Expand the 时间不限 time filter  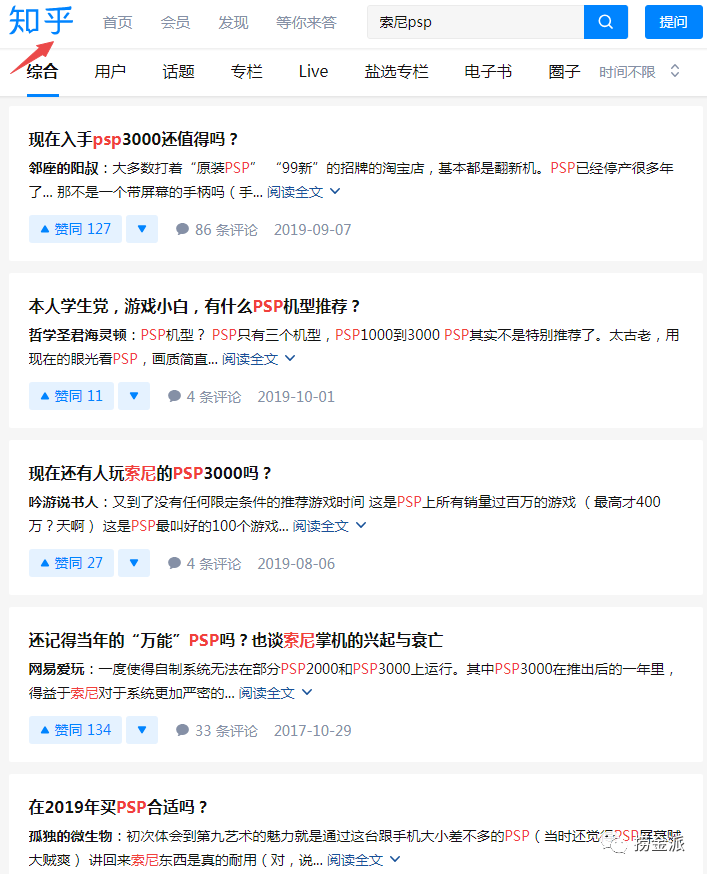click(x=639, y=72)
